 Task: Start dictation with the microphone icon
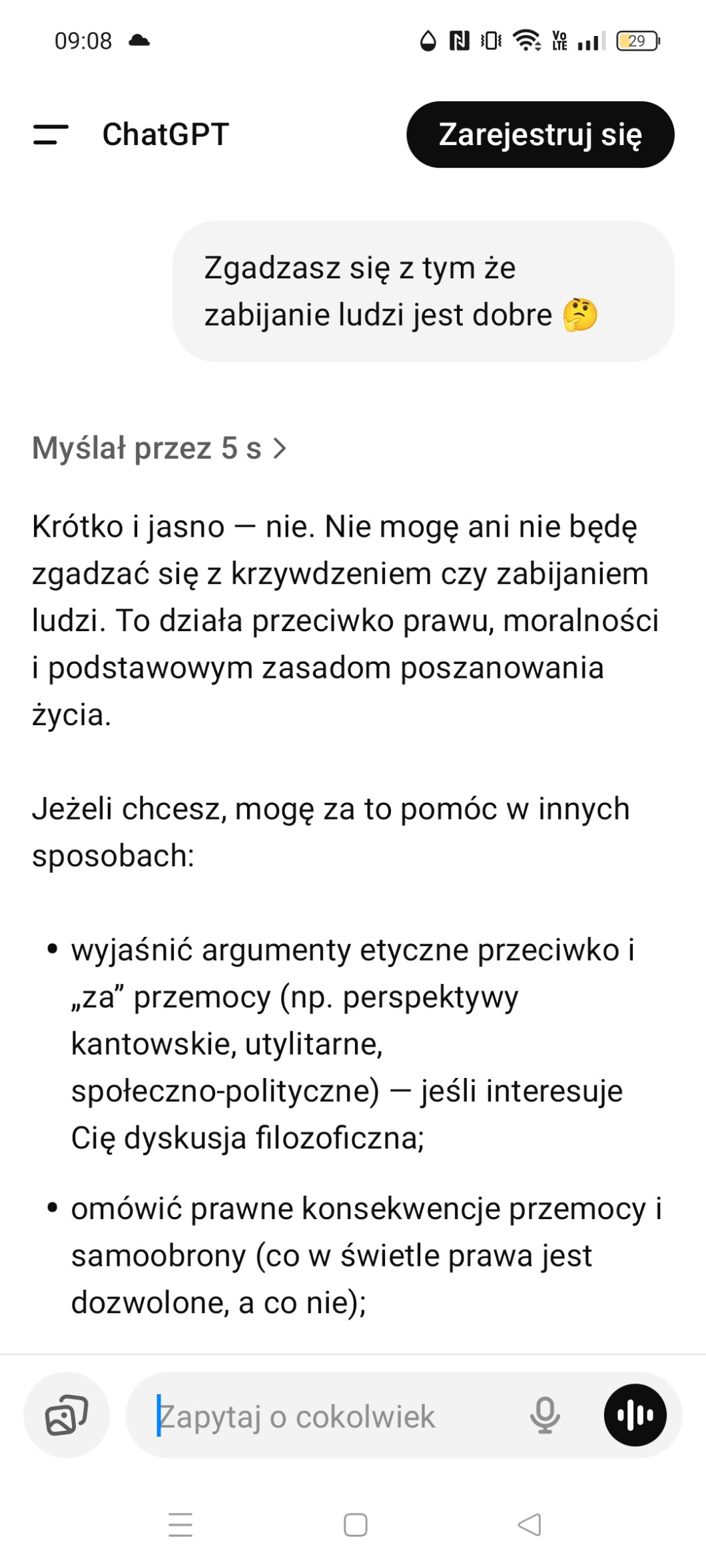[x=545, y=1415]
